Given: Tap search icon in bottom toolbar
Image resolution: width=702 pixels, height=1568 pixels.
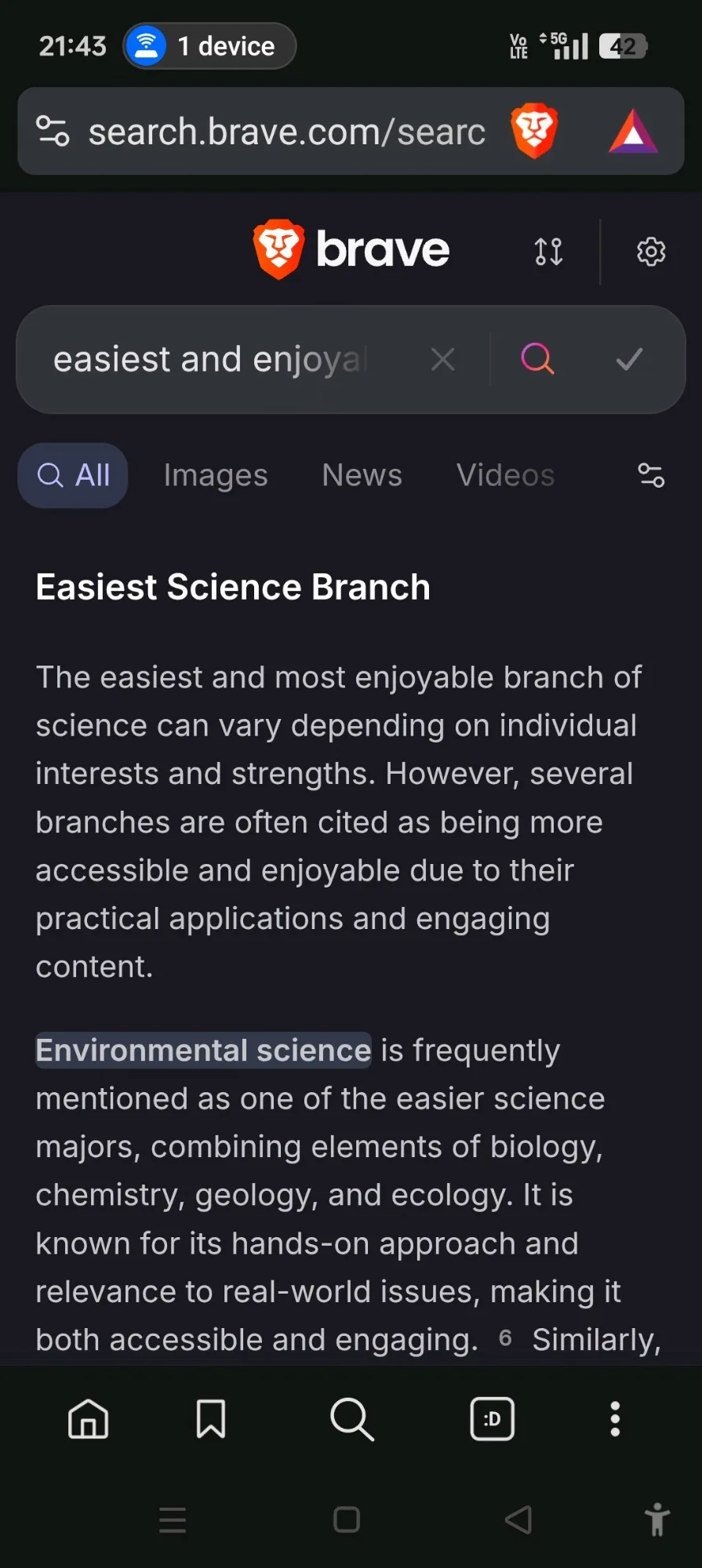Looking at the screenshot, I should [x=351, y=1419].
